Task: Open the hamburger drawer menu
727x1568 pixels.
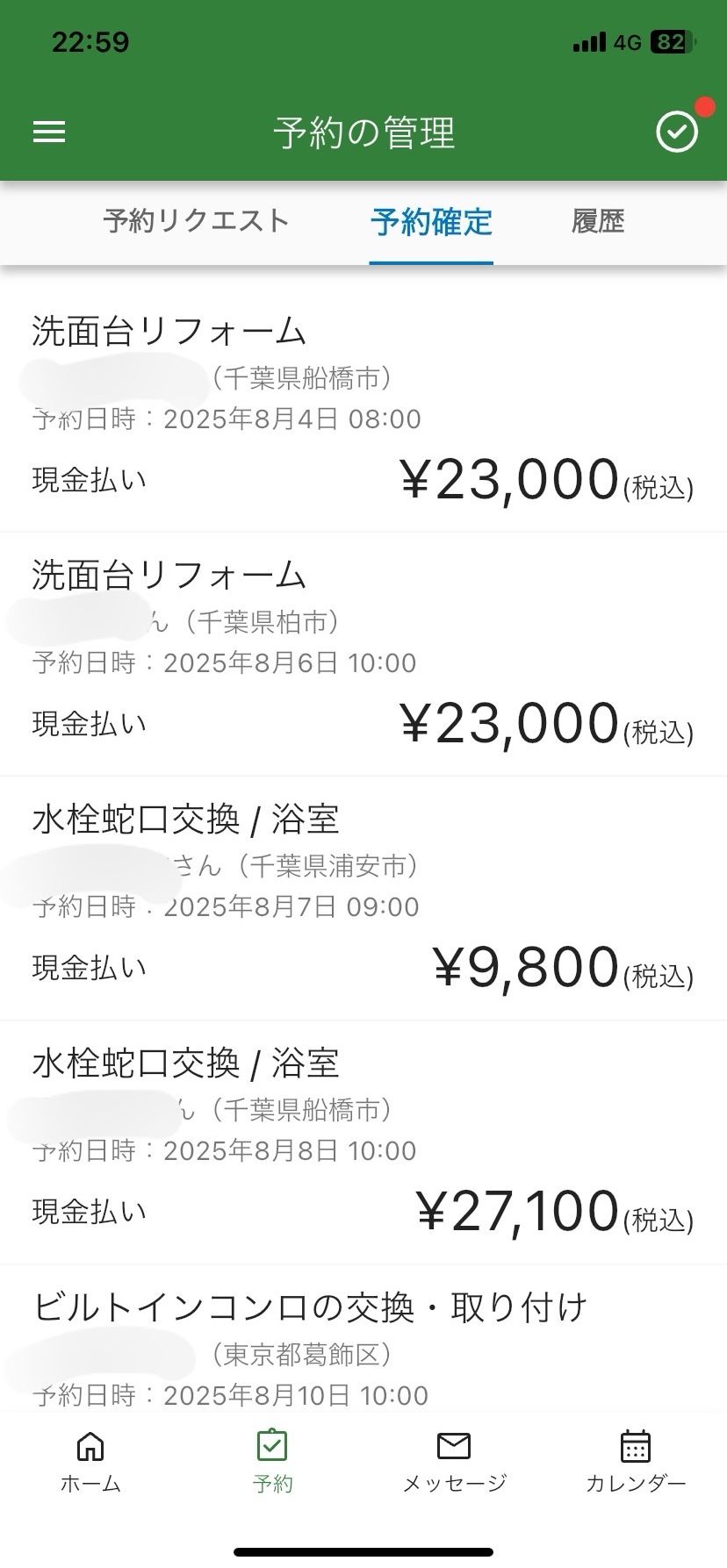Action: 49,132
